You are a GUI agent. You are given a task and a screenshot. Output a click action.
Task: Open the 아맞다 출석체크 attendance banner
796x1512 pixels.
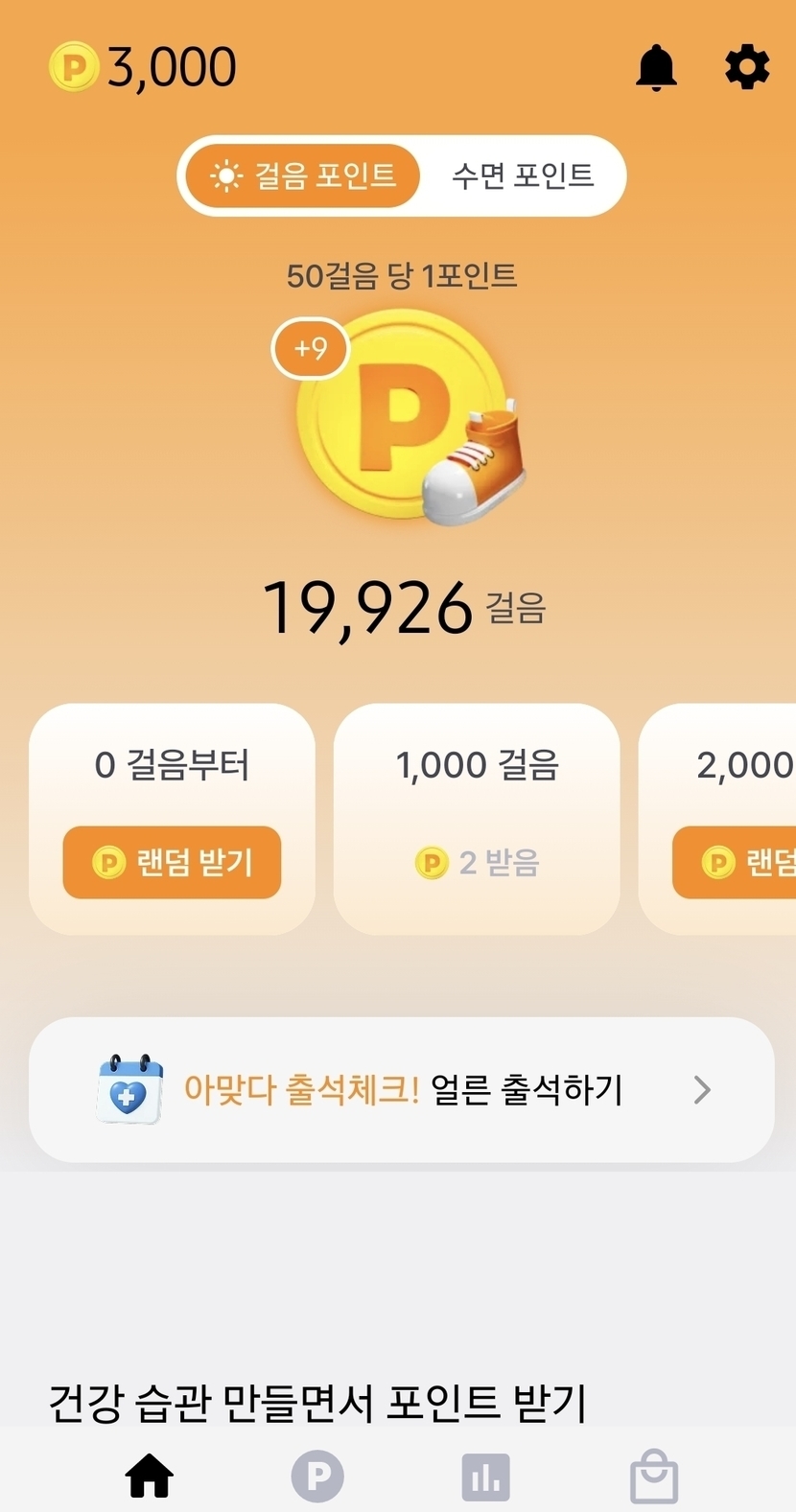tap(401, 1089)
